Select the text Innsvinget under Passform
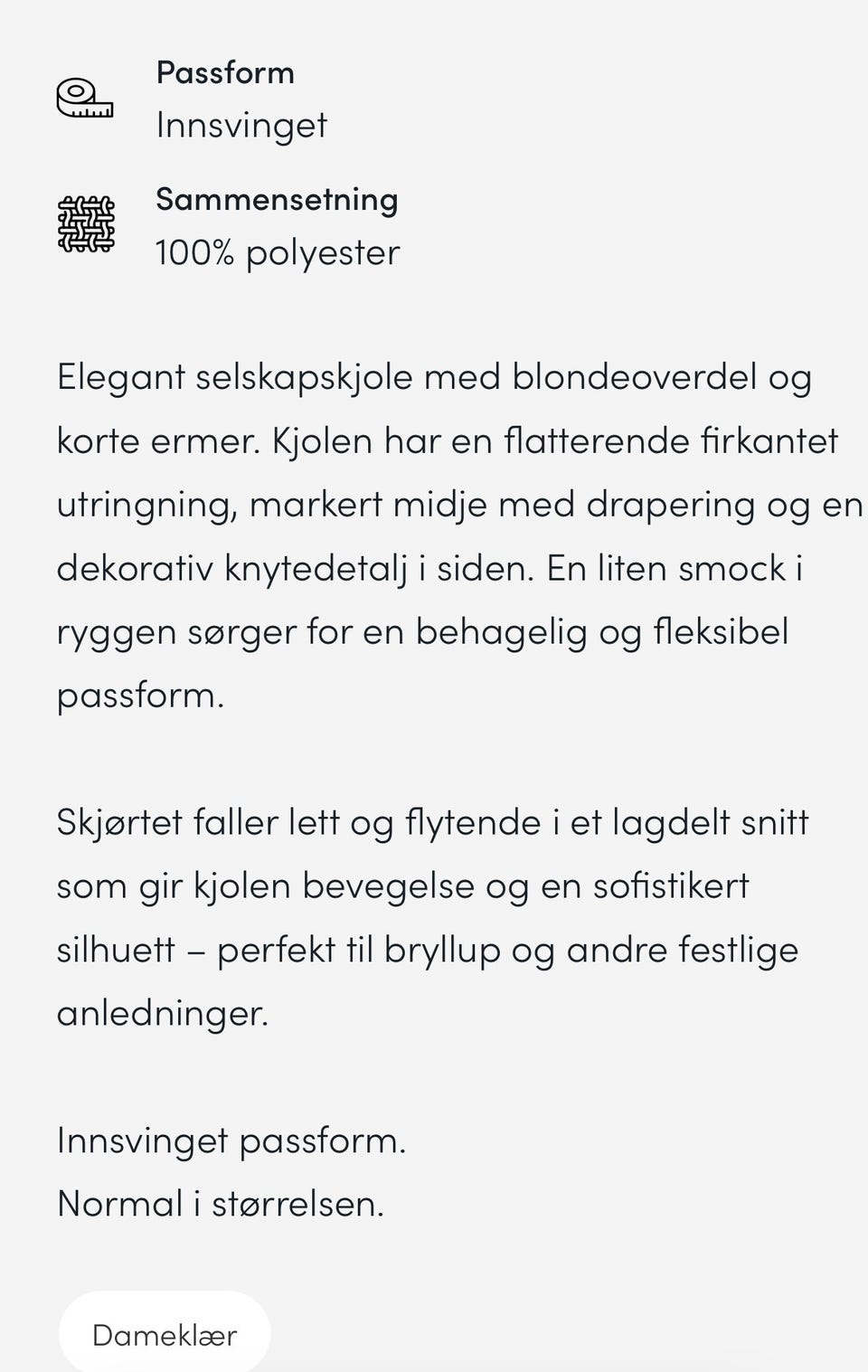The image size is (868, 1372). coord(241,126)
